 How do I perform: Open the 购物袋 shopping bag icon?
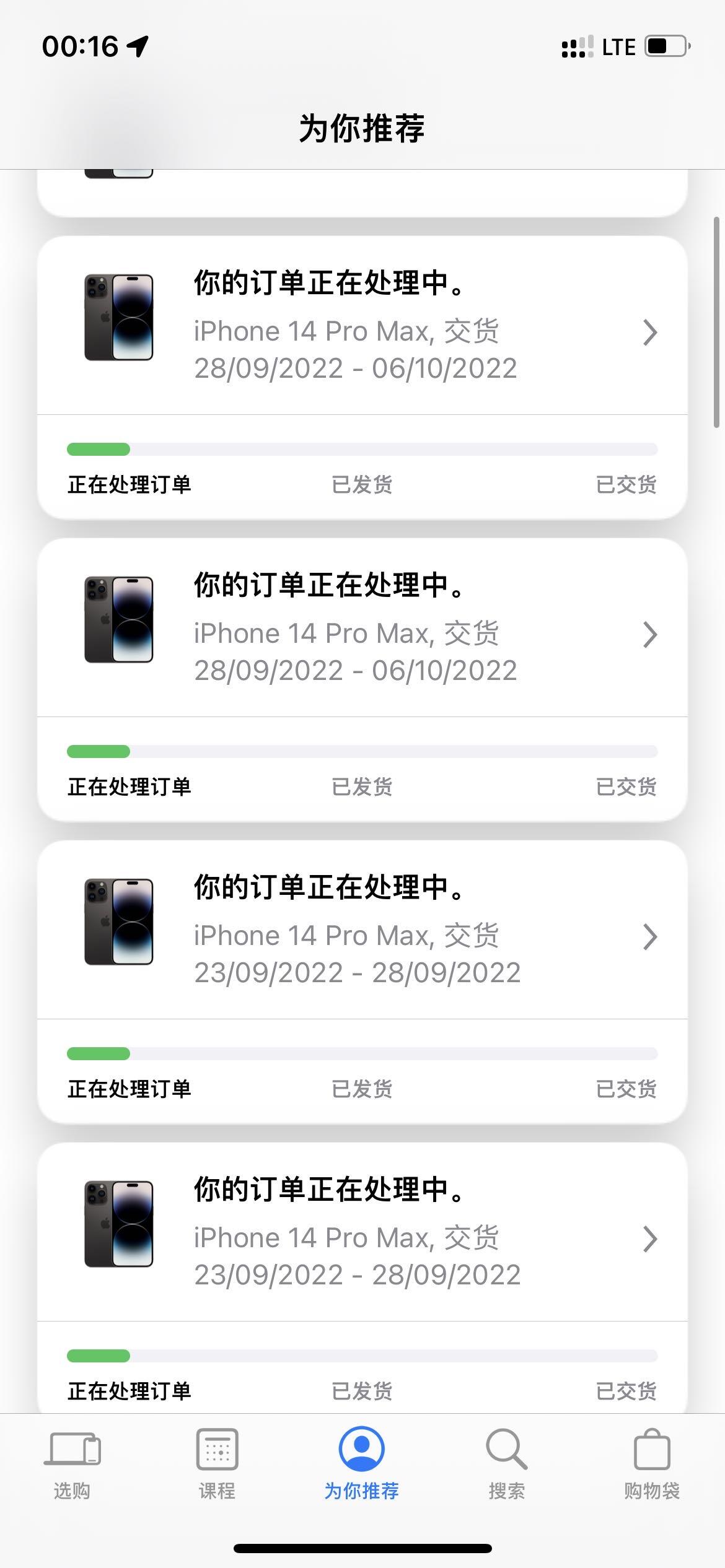pyautogui.click(x=652, y=1449)
